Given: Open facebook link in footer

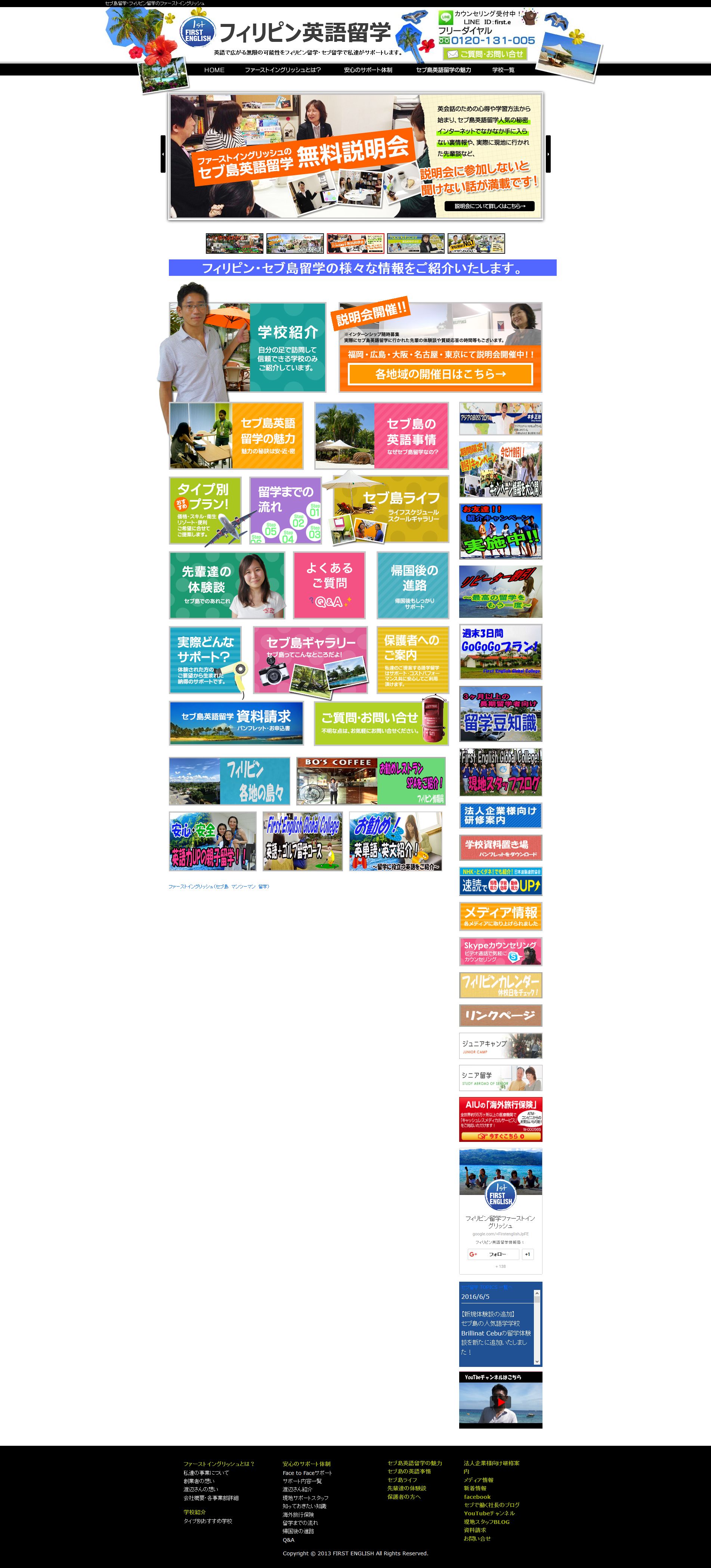Looking at the screenshot, I should [x=477, y=1496].
